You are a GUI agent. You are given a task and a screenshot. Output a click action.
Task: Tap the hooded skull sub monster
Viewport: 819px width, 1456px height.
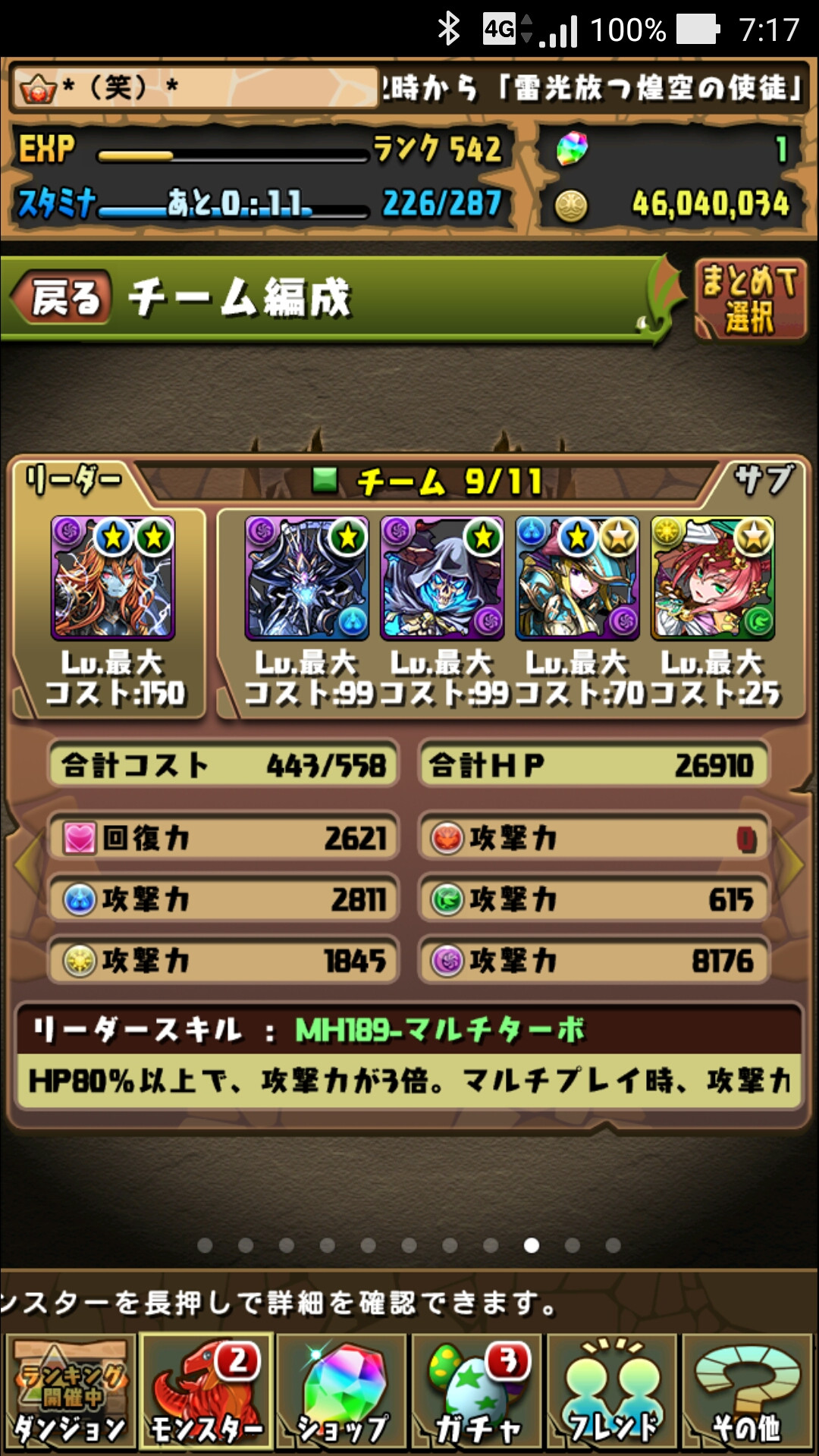pos(442,578)
